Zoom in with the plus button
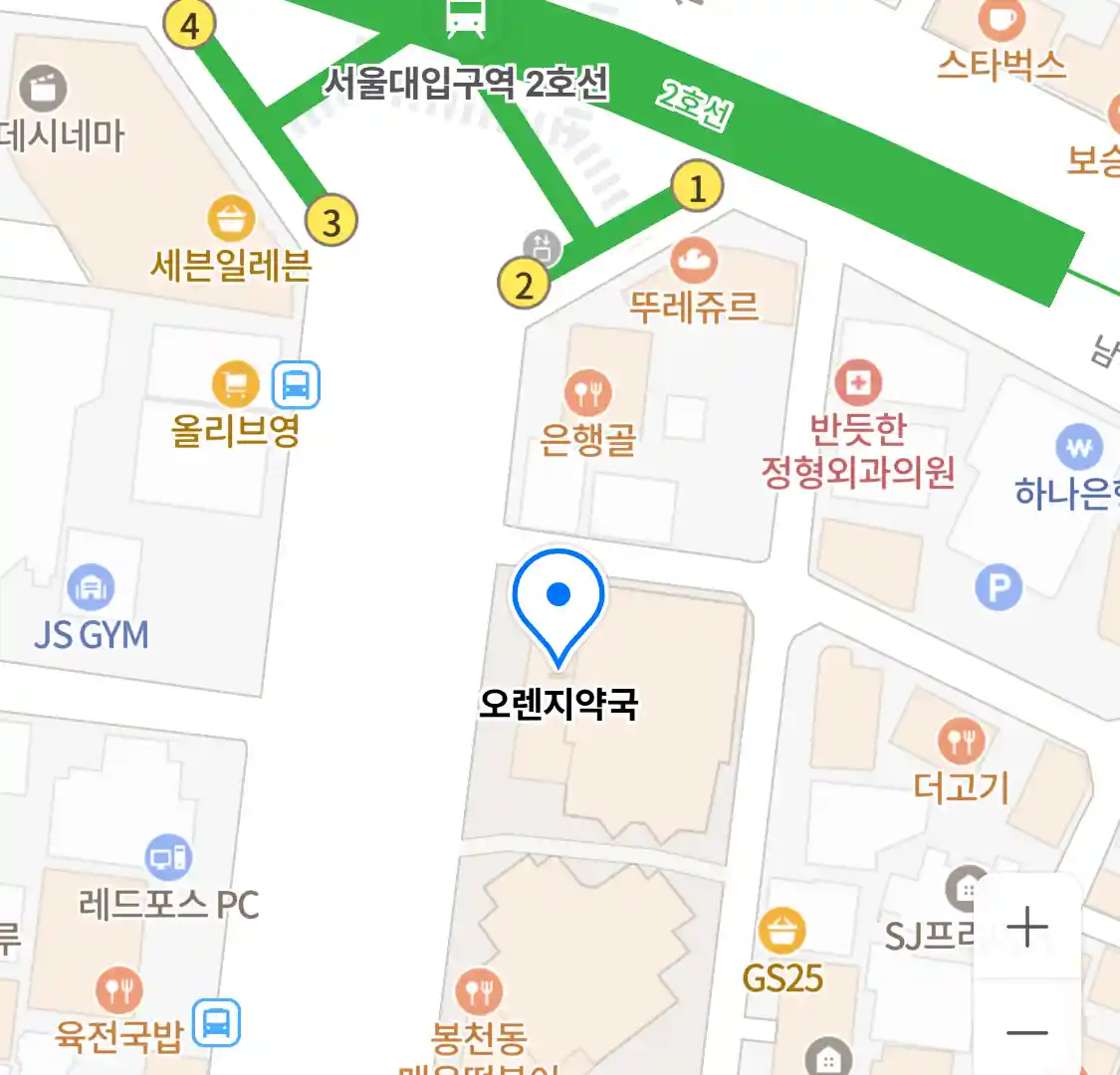This screenshot has height=1075, width=1120. (1026, 927)
